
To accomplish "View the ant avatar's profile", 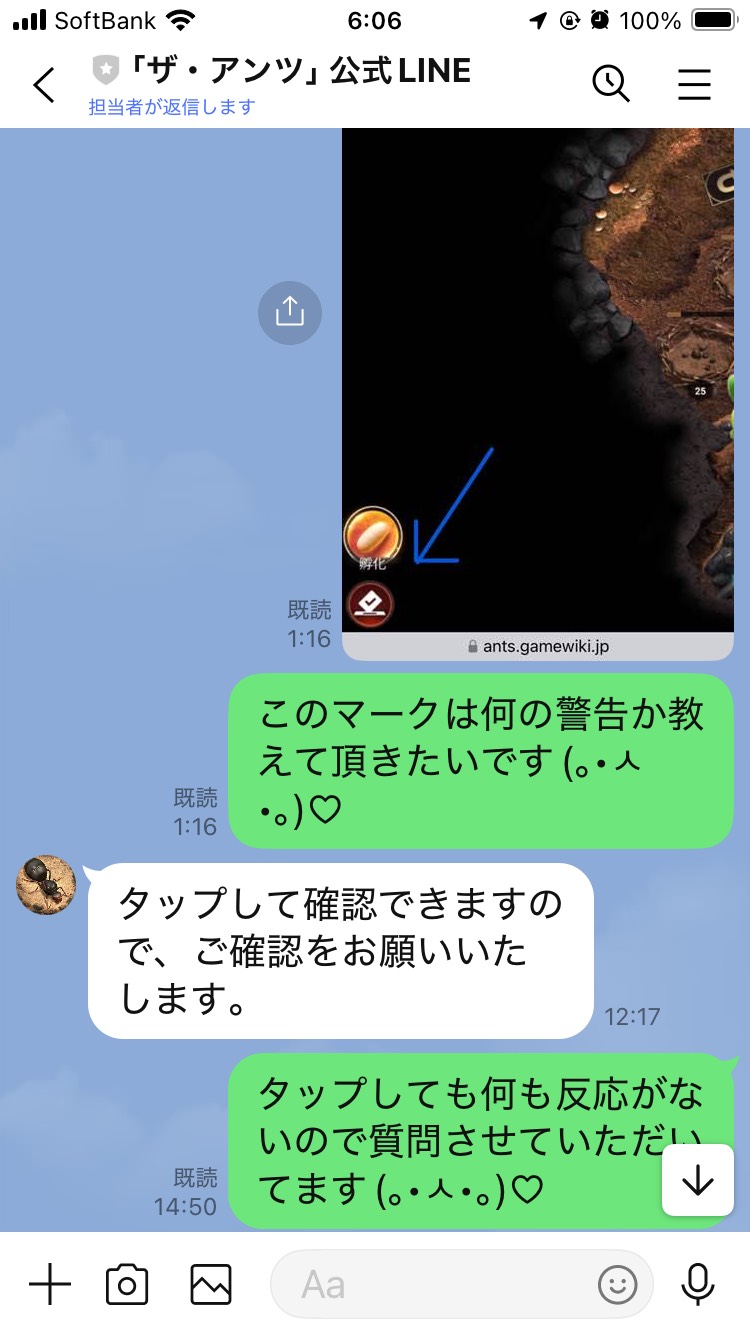I will pos(47,884).
